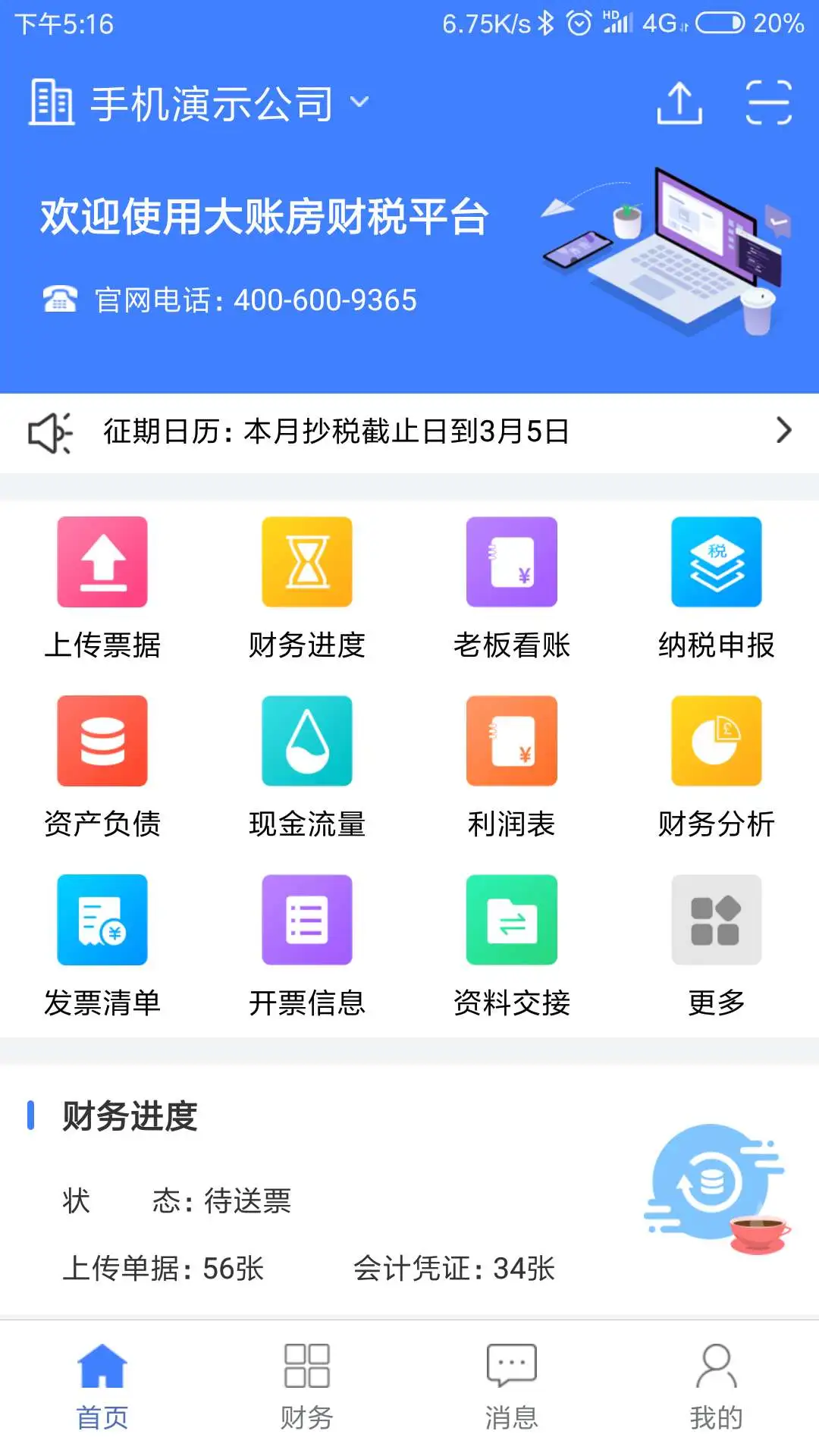Select the 首页 home tab

pos(102,1386)
